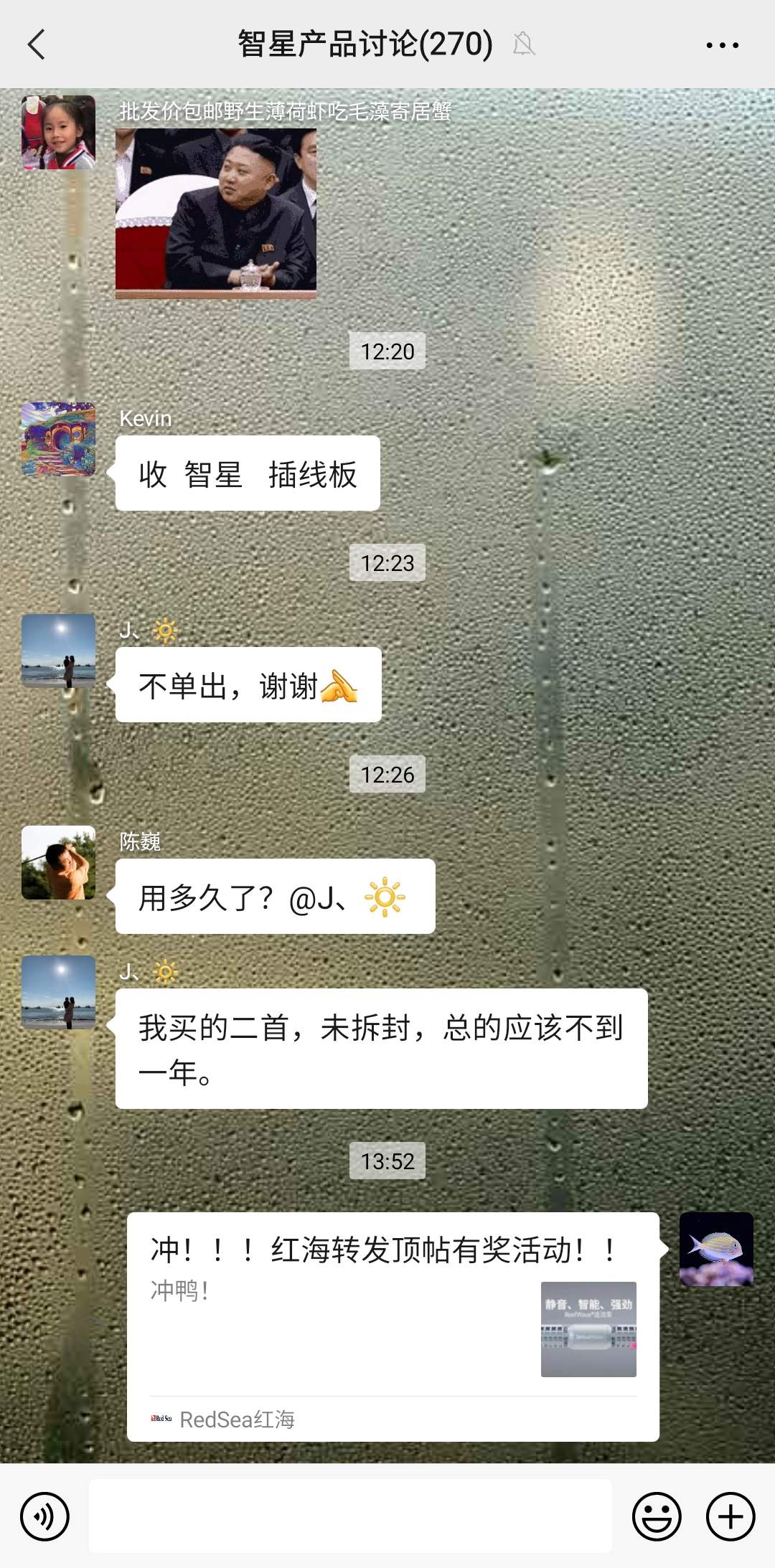Switch to voice message input

tap(44, 1516)
